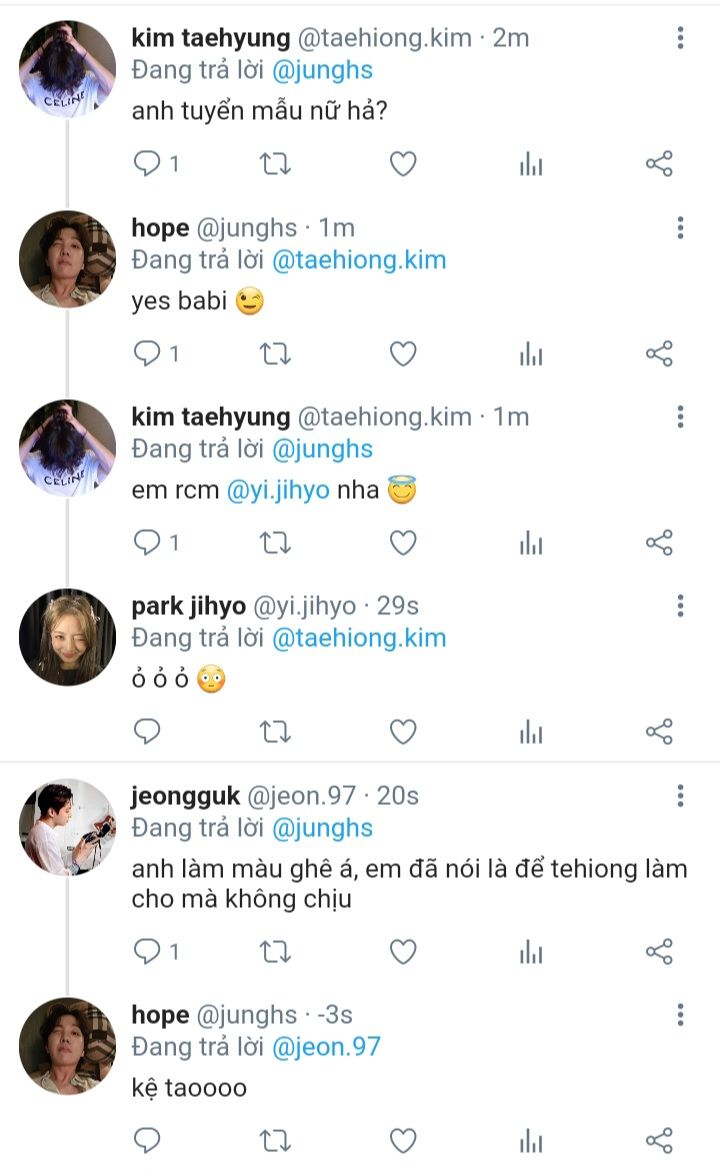Open jeongguk's profile avatar

click(x=68, y=827)
